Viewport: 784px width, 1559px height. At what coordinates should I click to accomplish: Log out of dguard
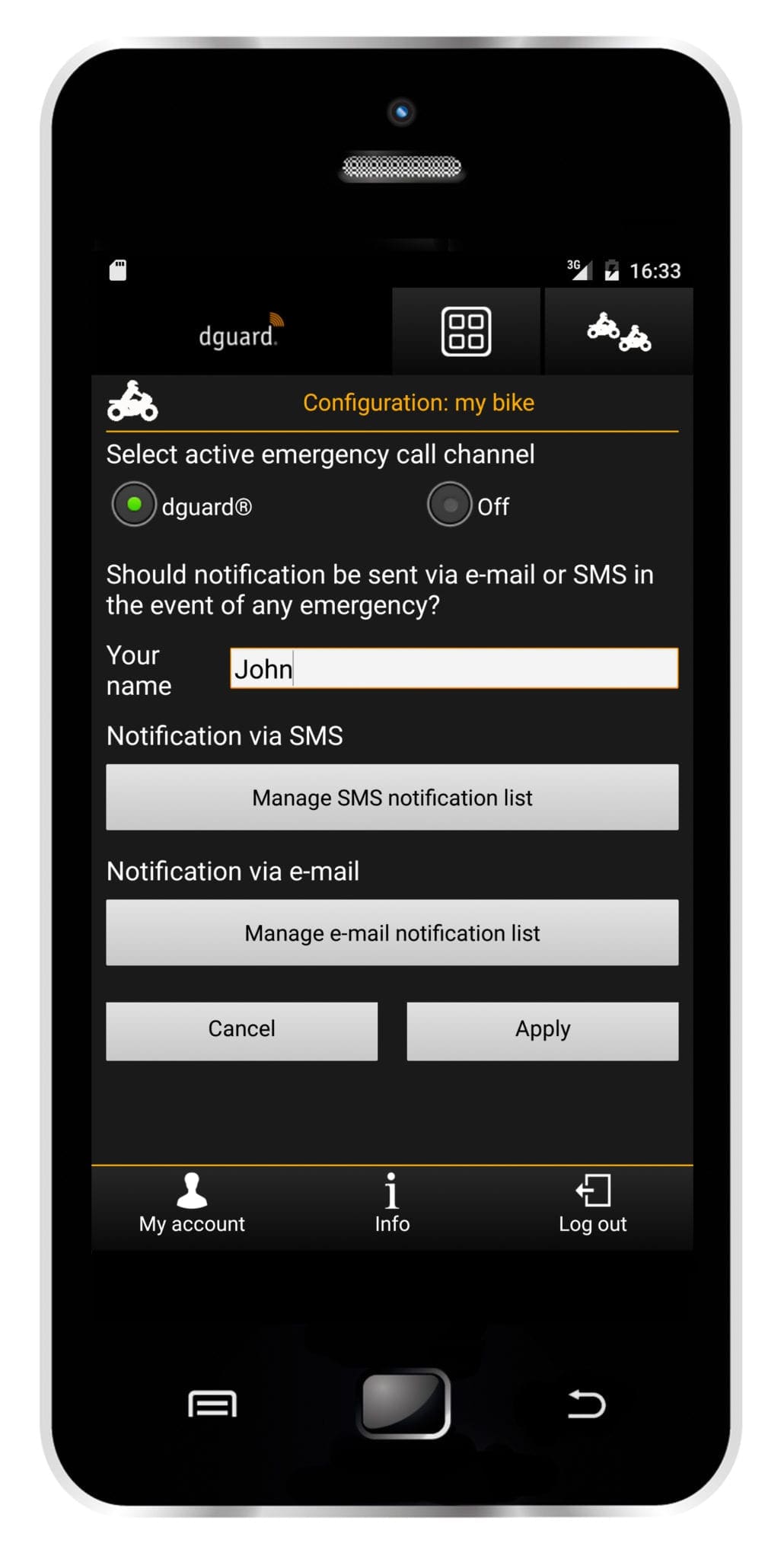(x=592, y=1204)
